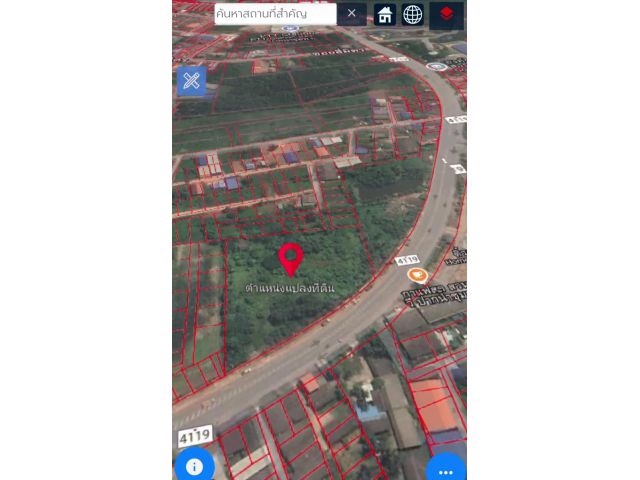
Task: Tap the place search field
Action: pos(275,13)
